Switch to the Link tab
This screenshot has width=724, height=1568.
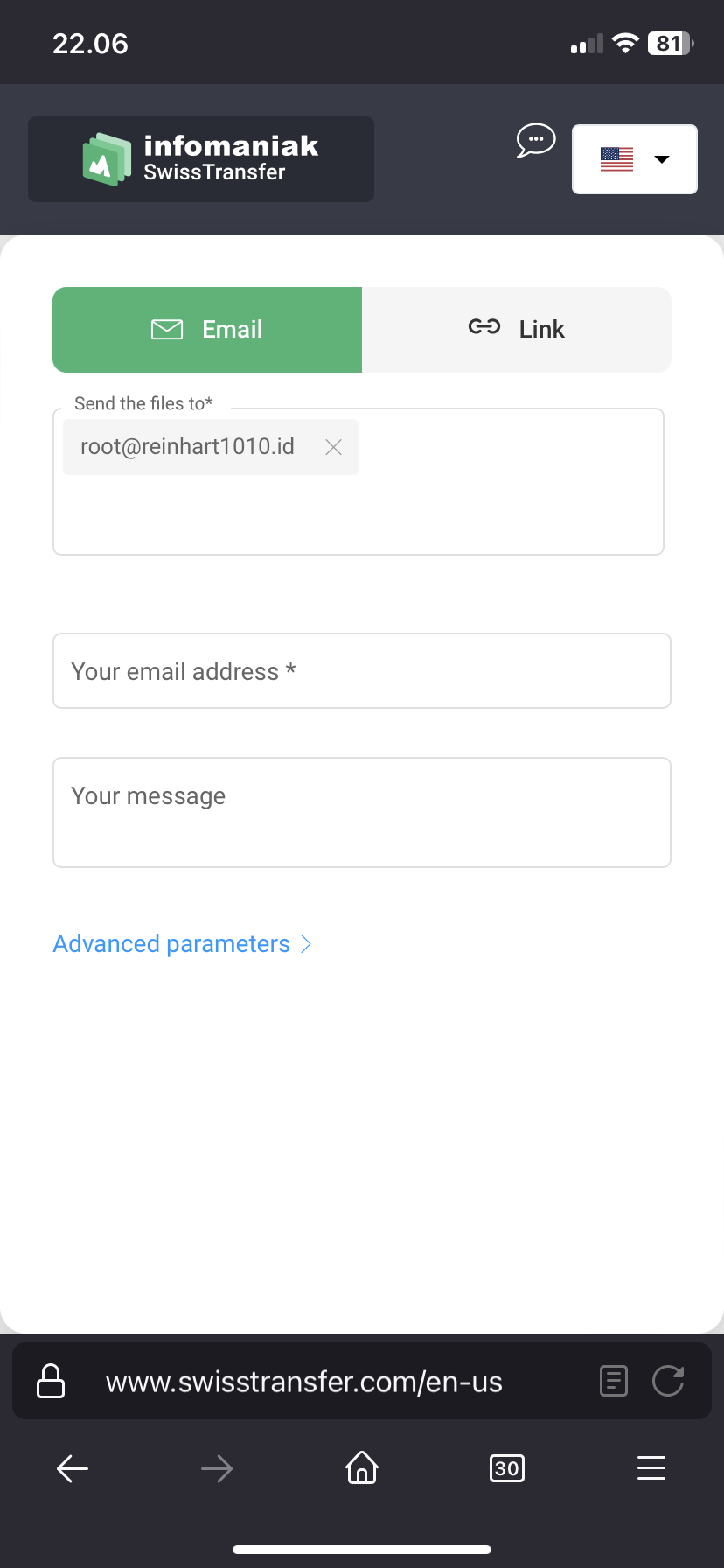pos(517,330)
